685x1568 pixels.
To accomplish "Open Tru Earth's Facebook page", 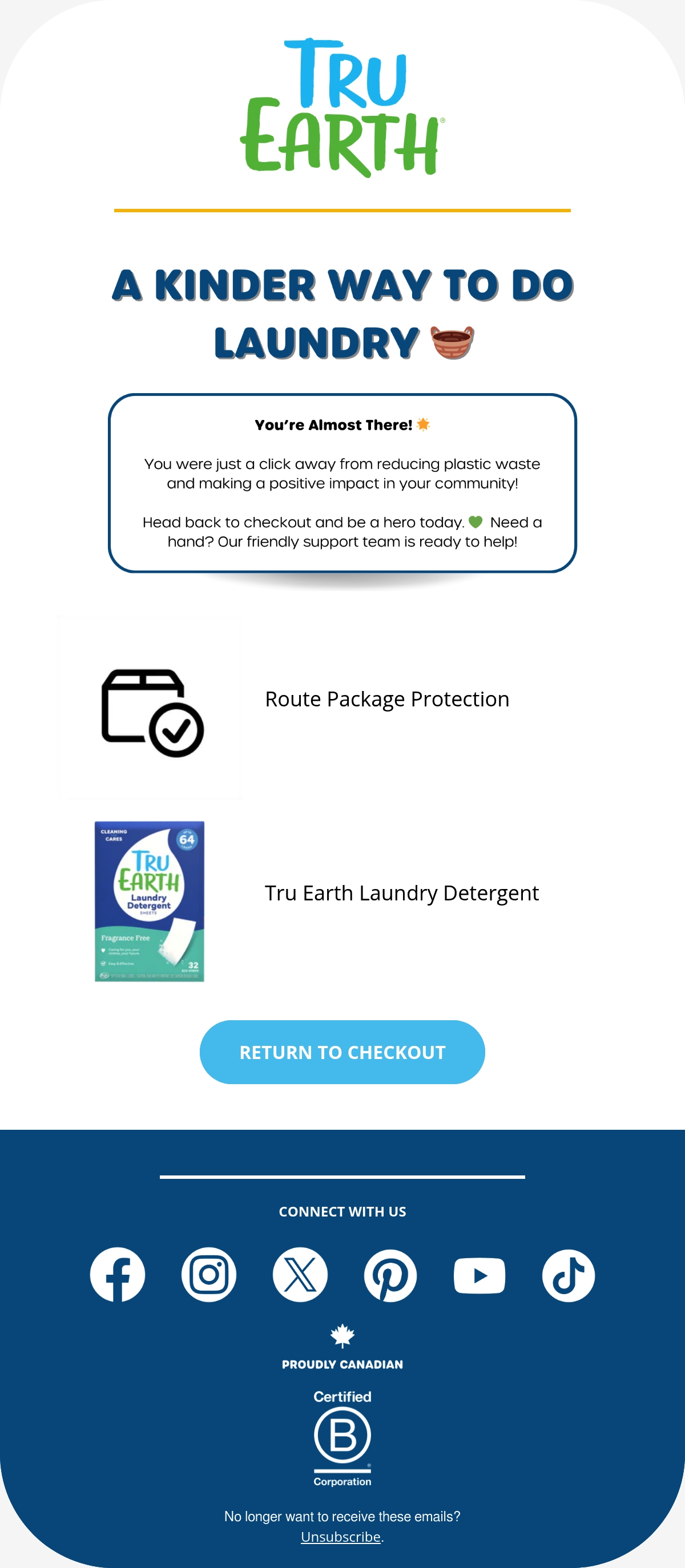I will tap(118, 1275).
